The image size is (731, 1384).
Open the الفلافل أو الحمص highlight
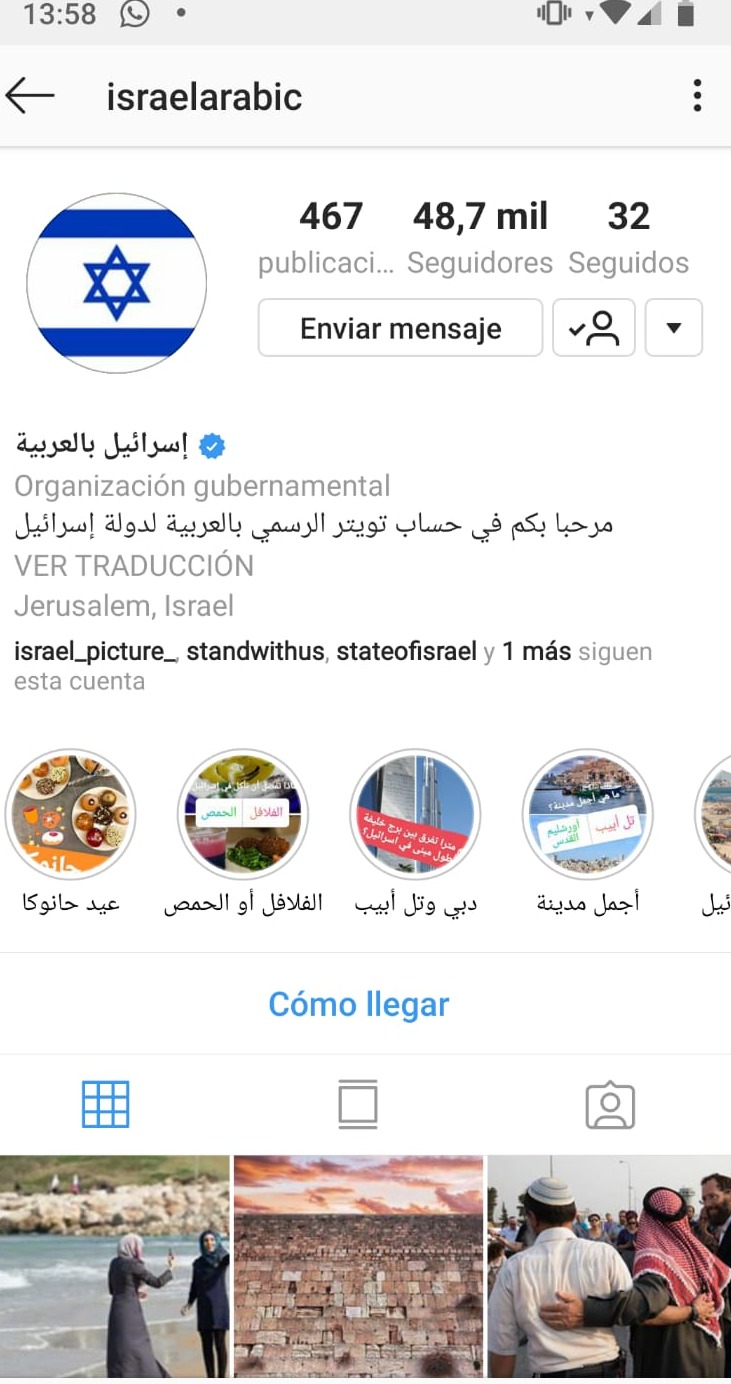(x=243, y=814)
